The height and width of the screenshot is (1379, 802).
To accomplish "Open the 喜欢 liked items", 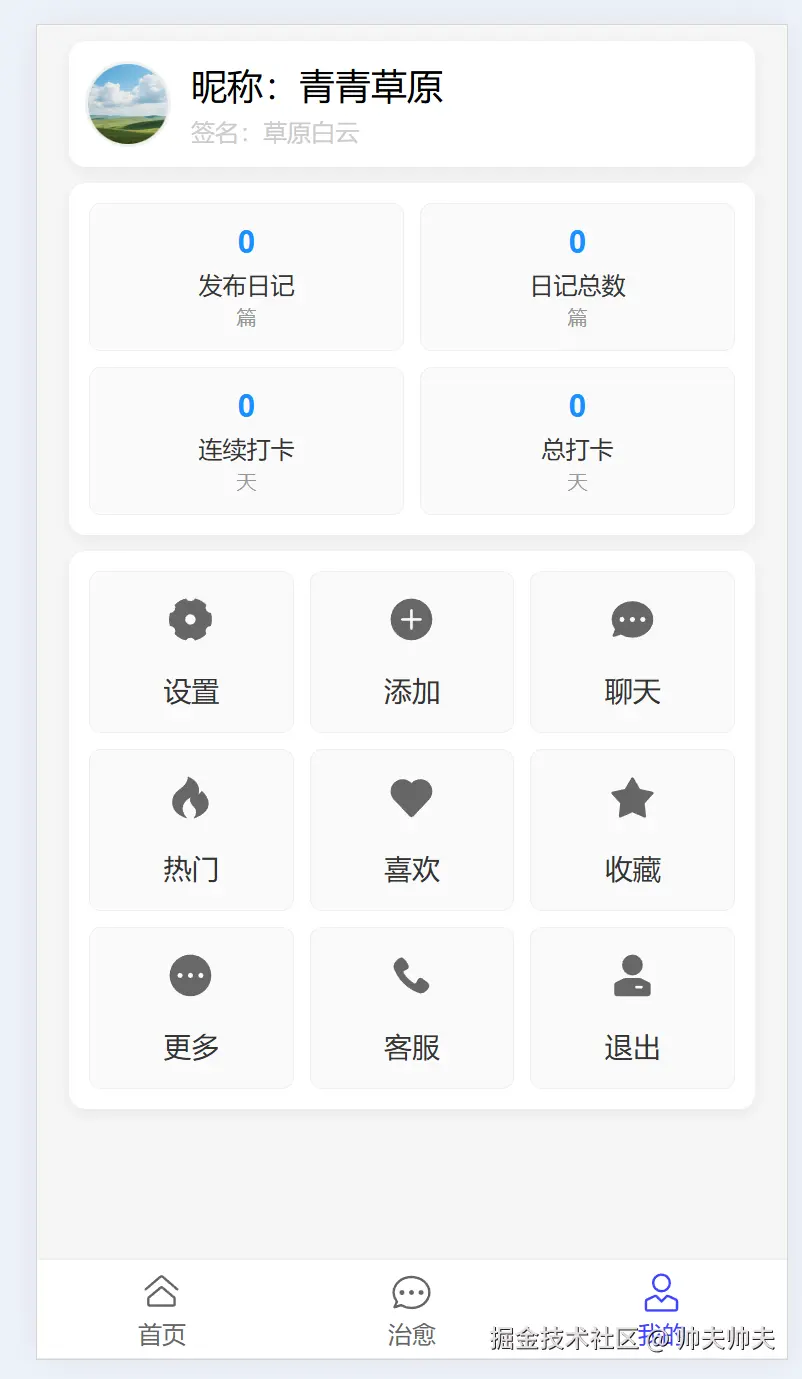I will click(x=411, y=829).
